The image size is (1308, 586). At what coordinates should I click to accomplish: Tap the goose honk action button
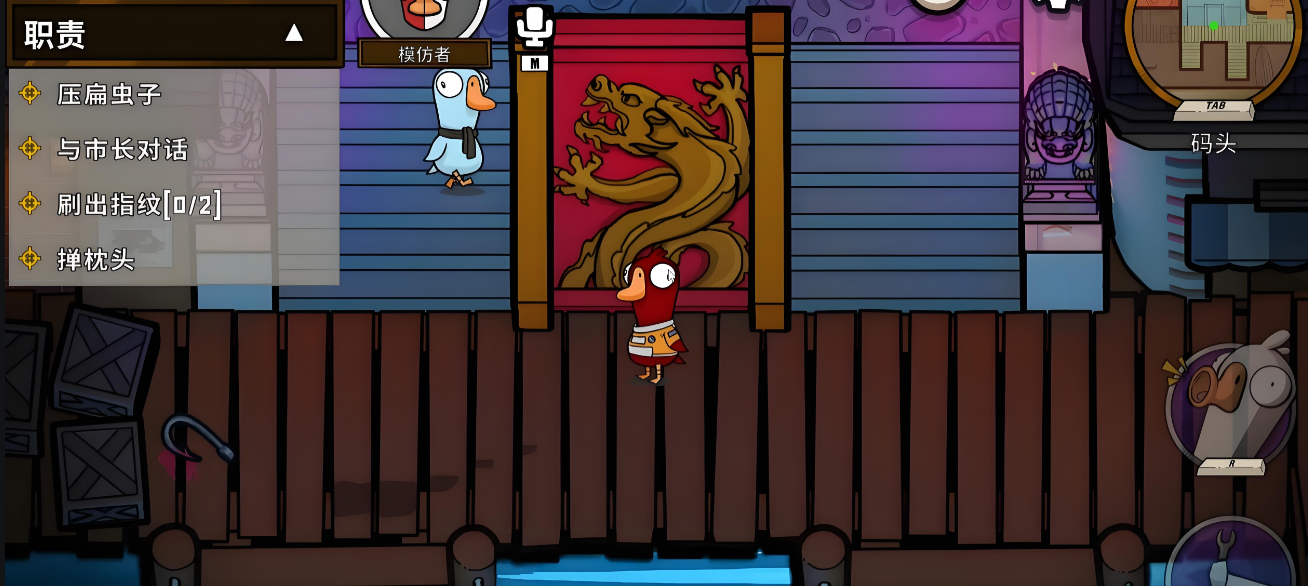tap(1231, 405)
